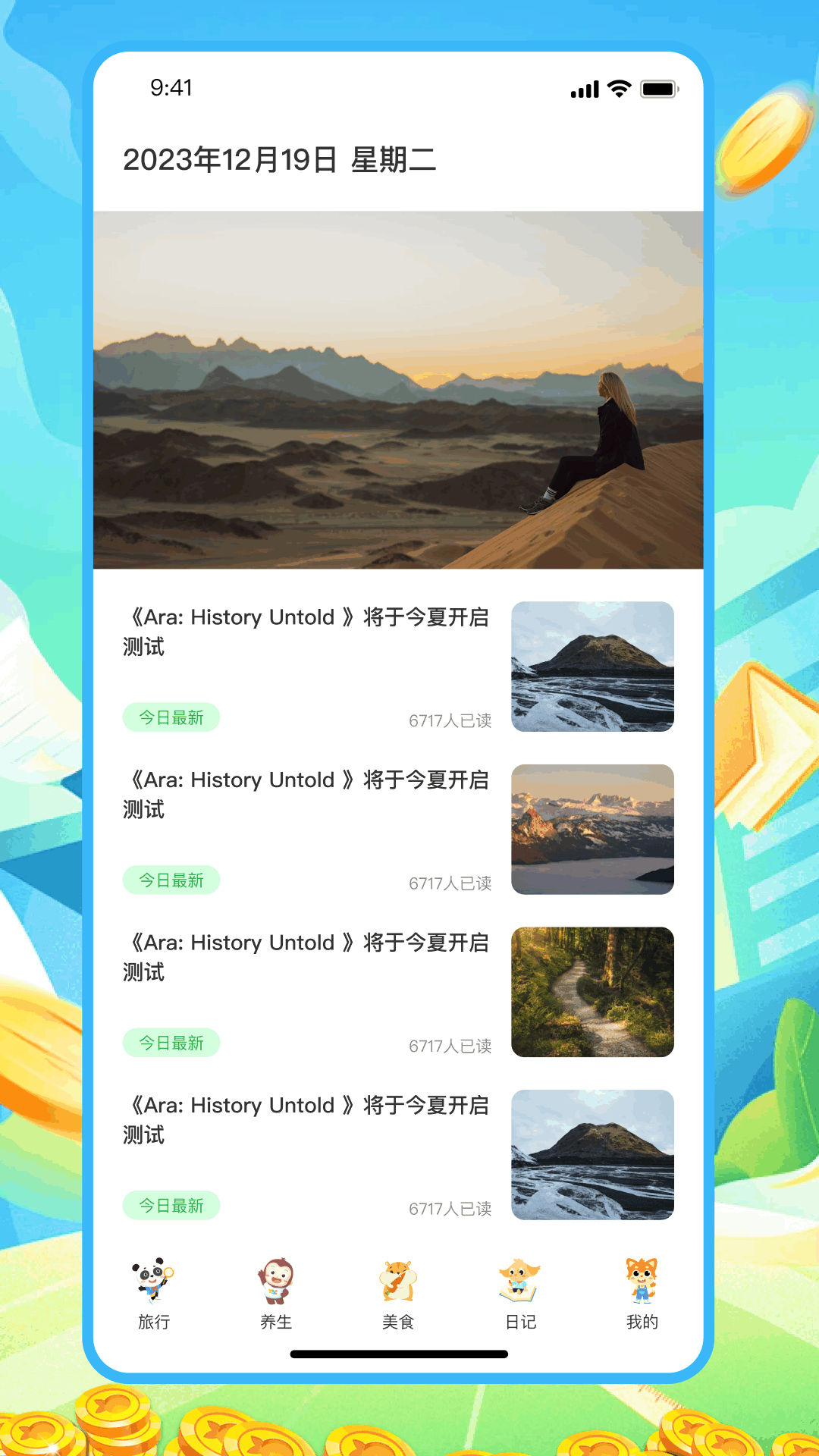Open the 日记 diary puppy icon

(520, 1289)
